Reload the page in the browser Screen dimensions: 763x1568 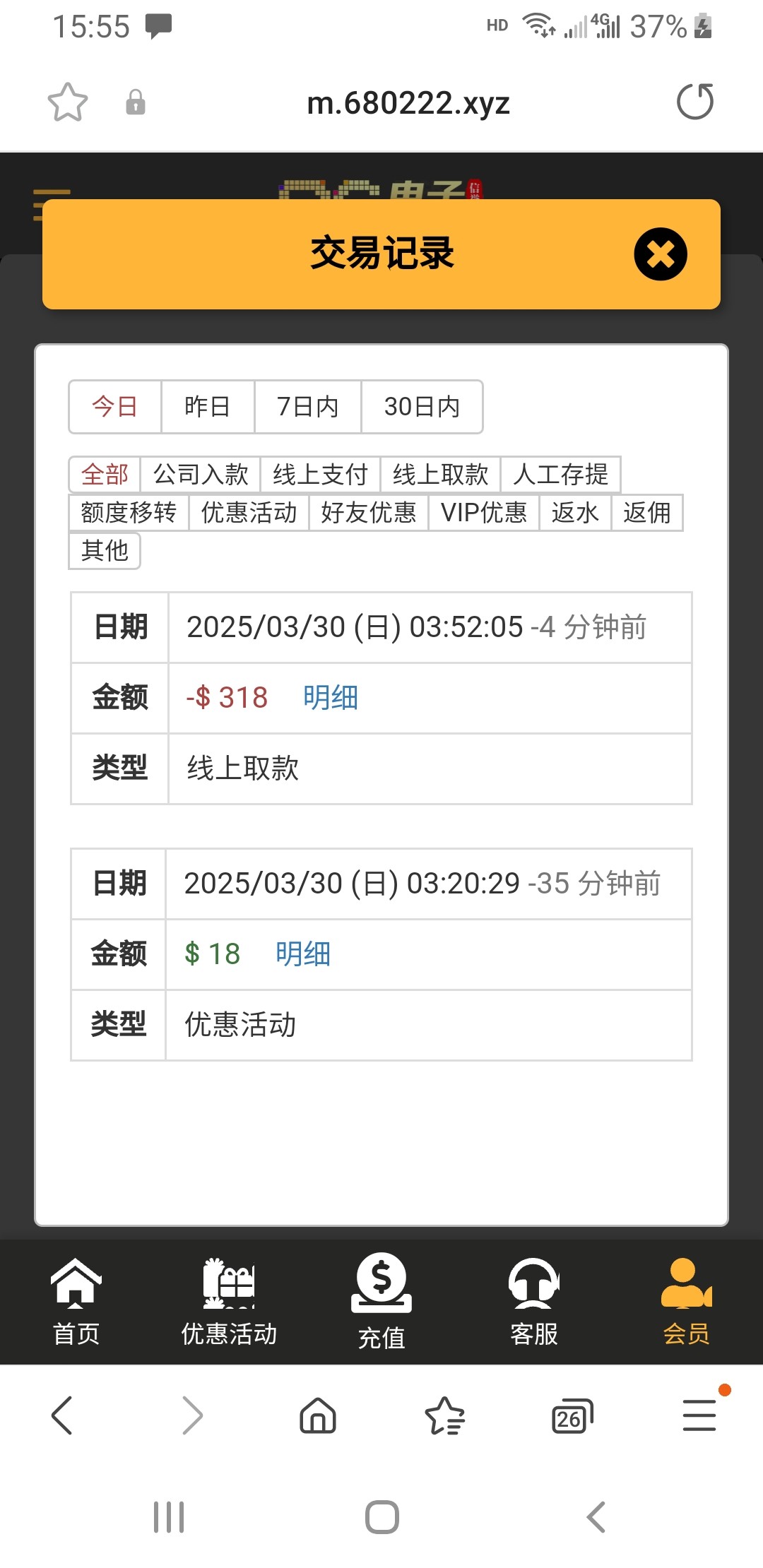click(695, 102)
